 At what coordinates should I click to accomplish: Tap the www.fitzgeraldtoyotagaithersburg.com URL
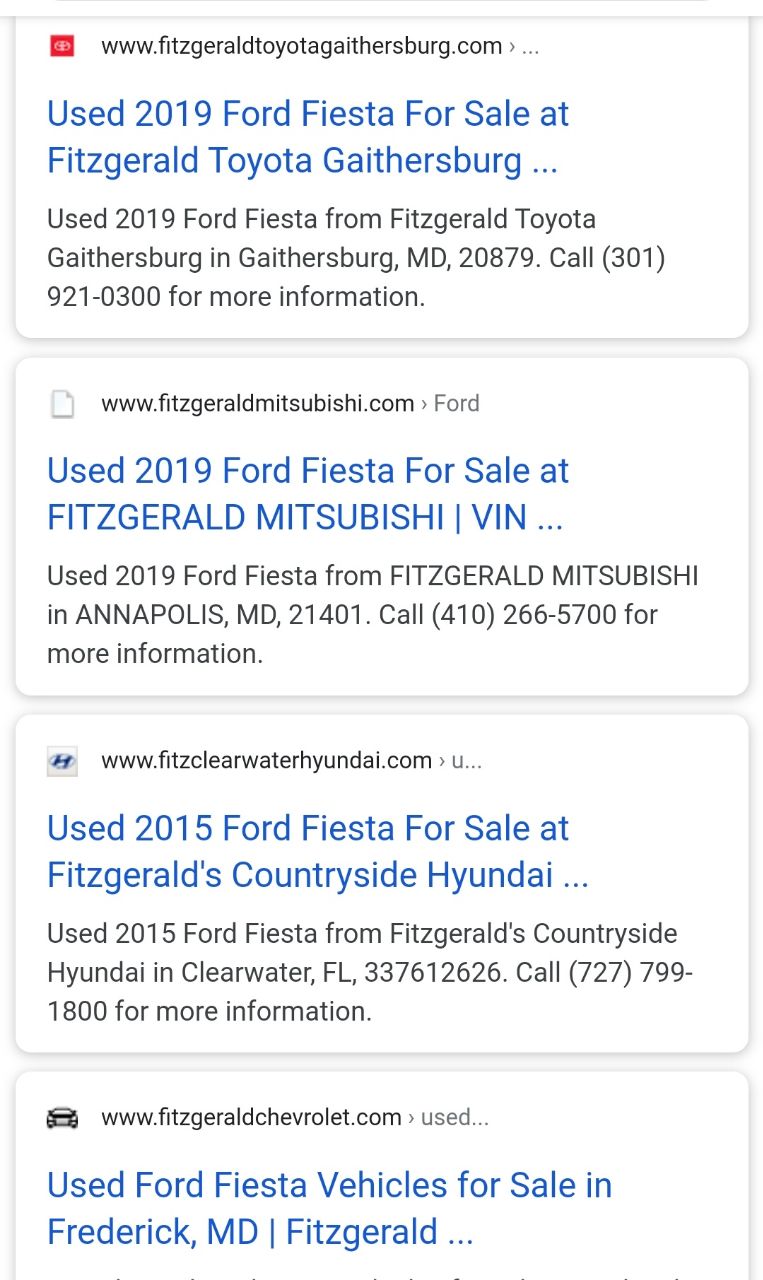(x=301, y=46)
